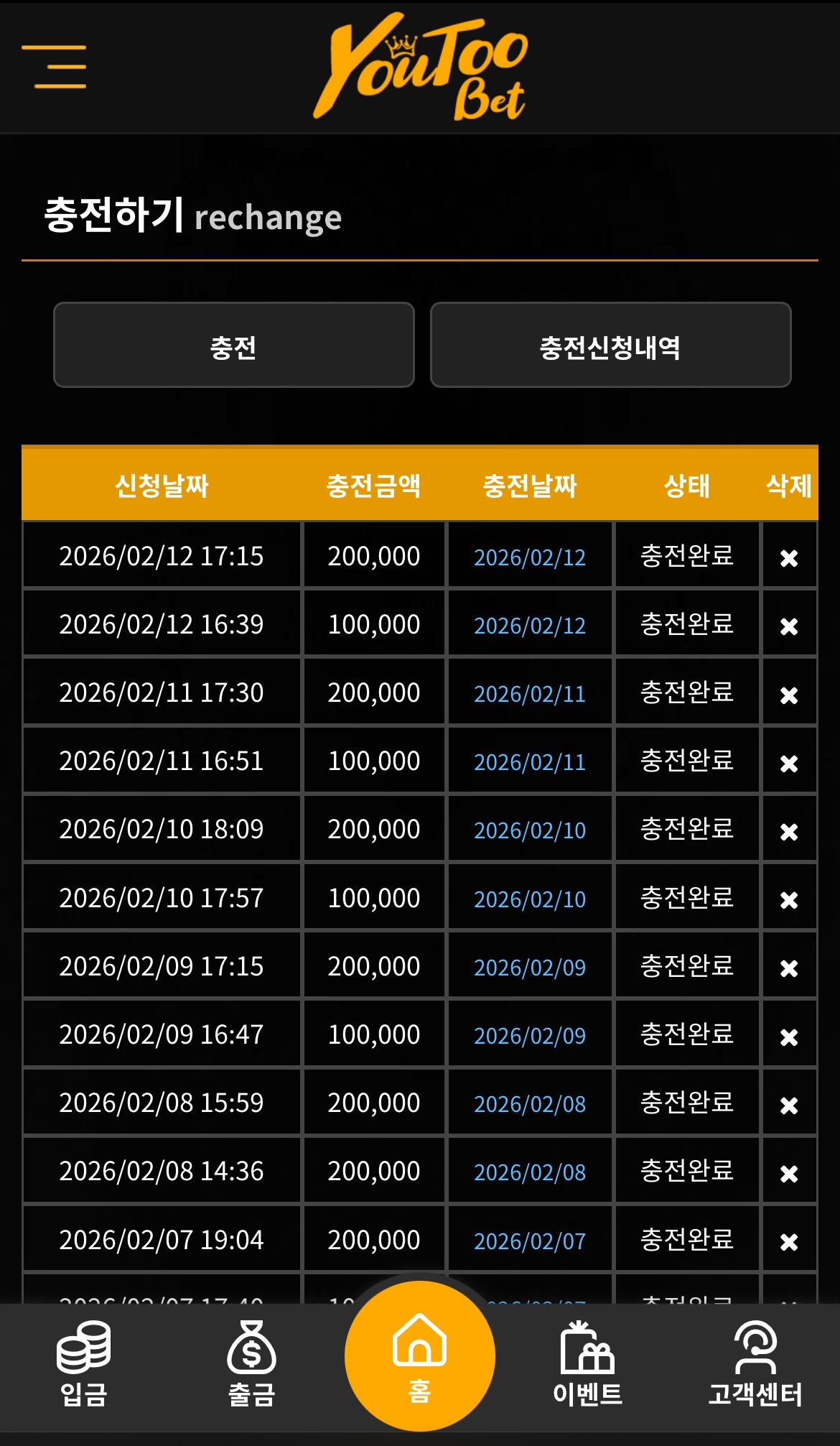Remove the 2026/02/10 18:09 entry
The width and height of the screenshot is (840, 1446).
789,832
